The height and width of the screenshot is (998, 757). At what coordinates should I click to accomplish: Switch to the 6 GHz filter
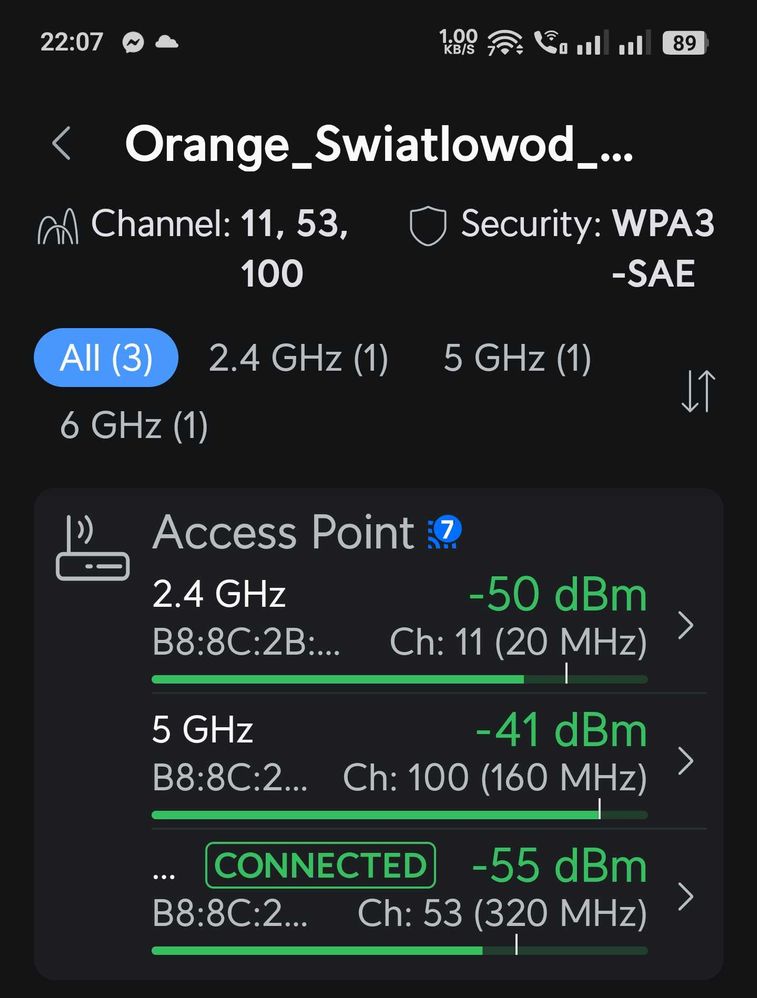pos(134,426)
